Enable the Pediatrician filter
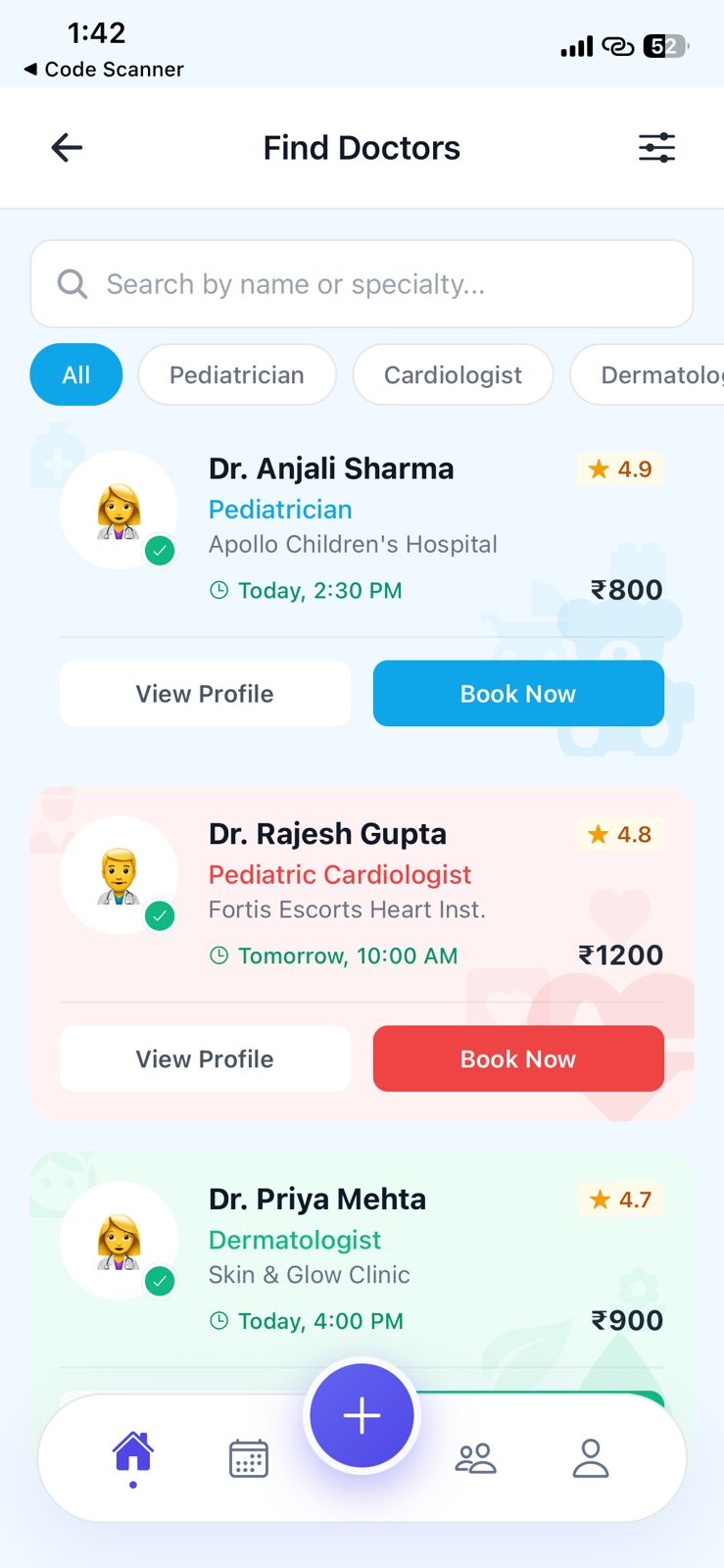The width and height of the screenshot is (724, 1568). coord(237,374)
